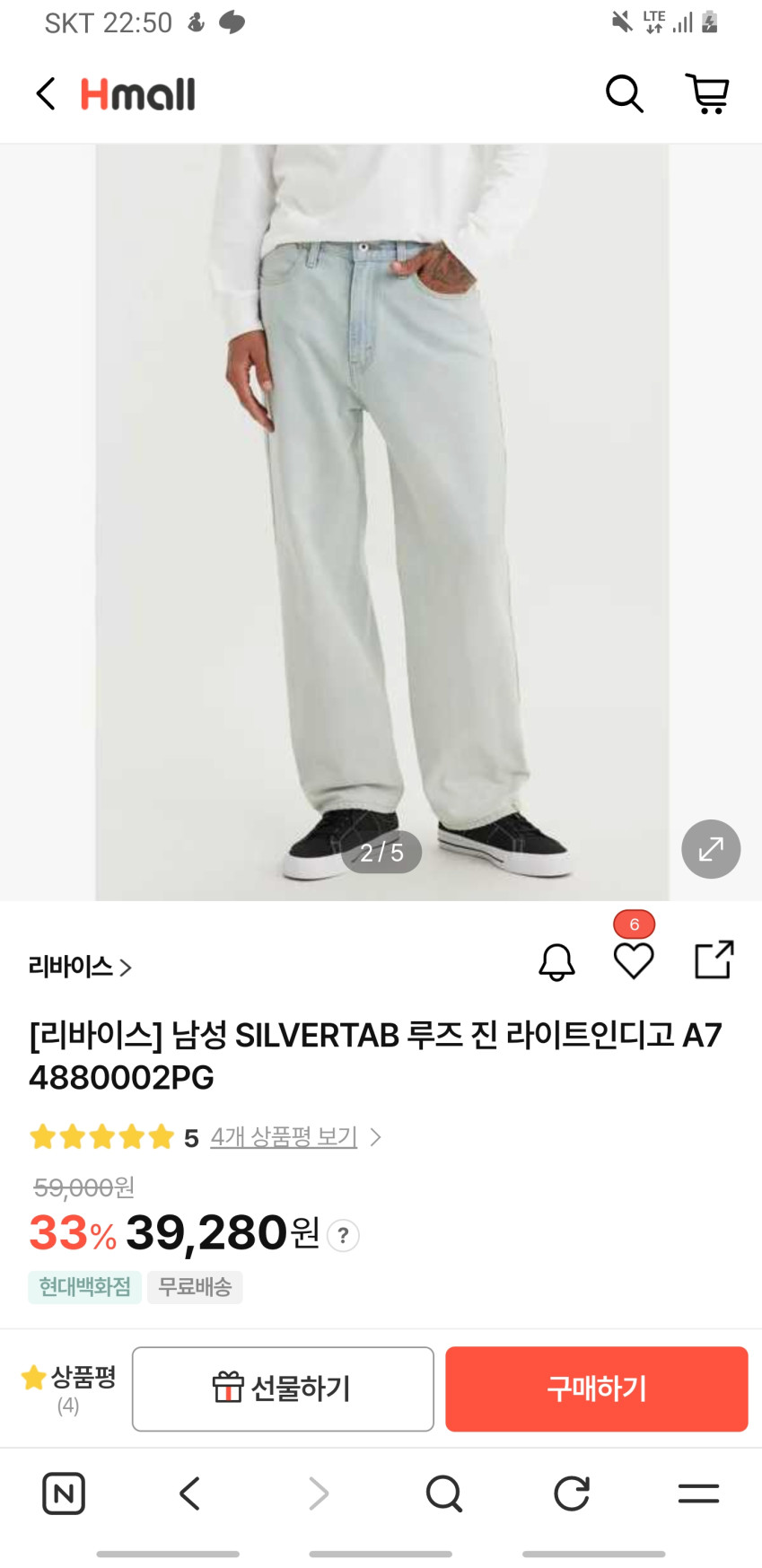
Task: Go to previous page in browser
Action: coord(189,1494)
